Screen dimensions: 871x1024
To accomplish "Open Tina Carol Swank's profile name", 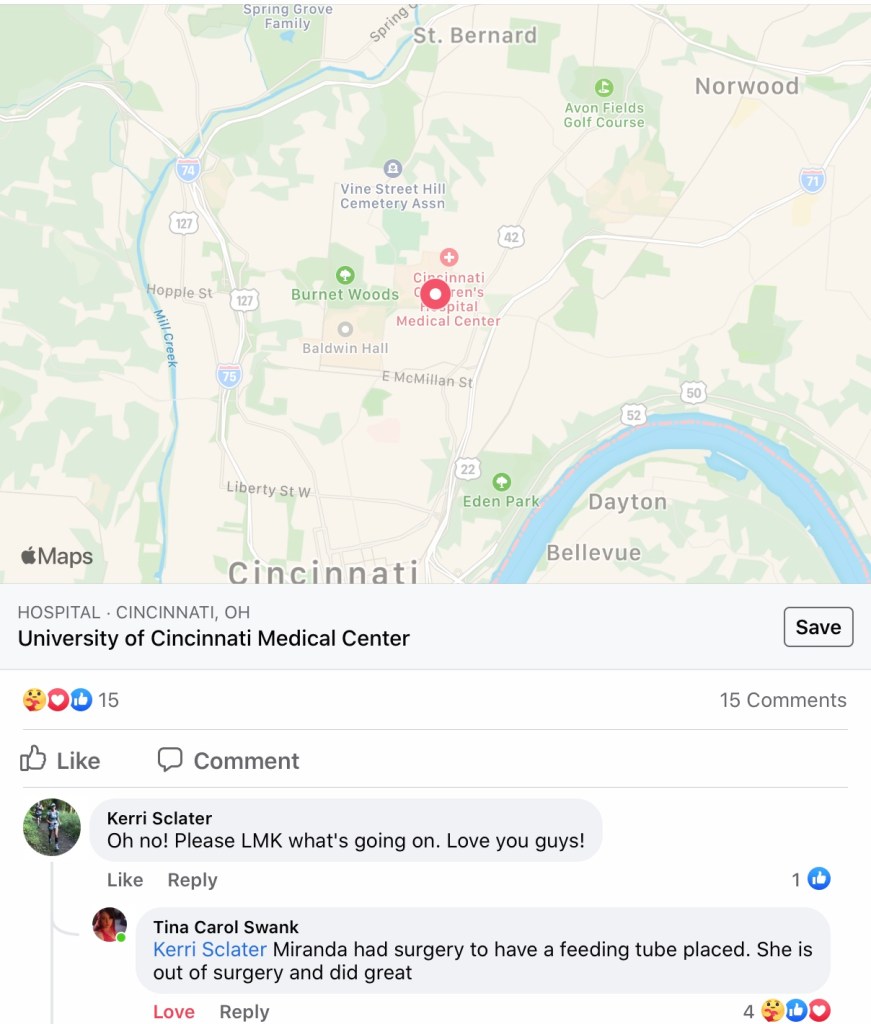I will point(226,927).
